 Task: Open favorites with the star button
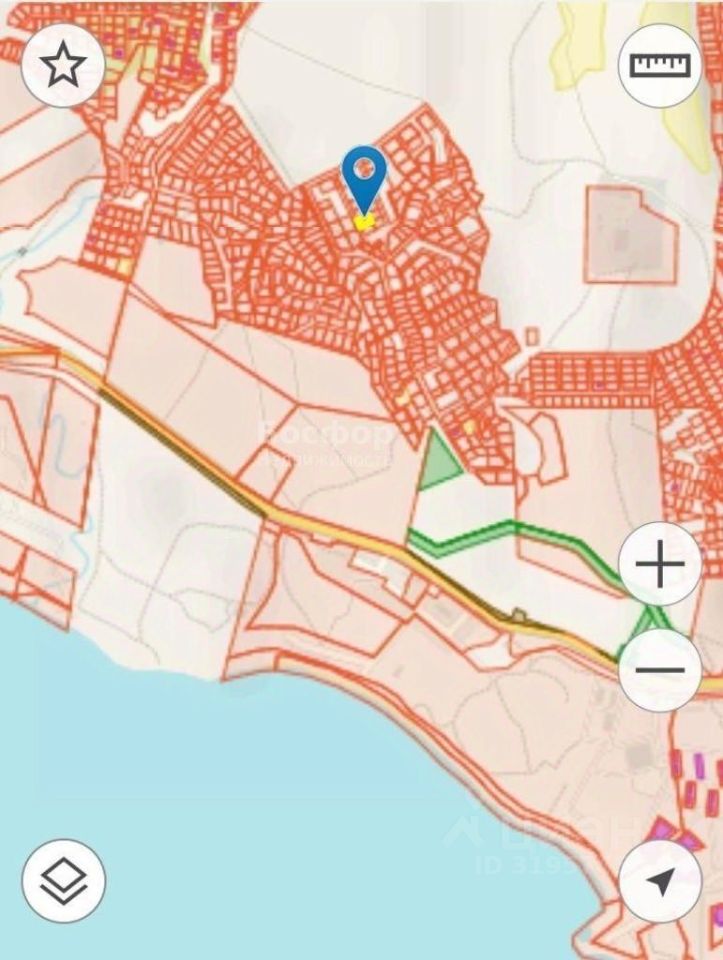pos(63,65)
